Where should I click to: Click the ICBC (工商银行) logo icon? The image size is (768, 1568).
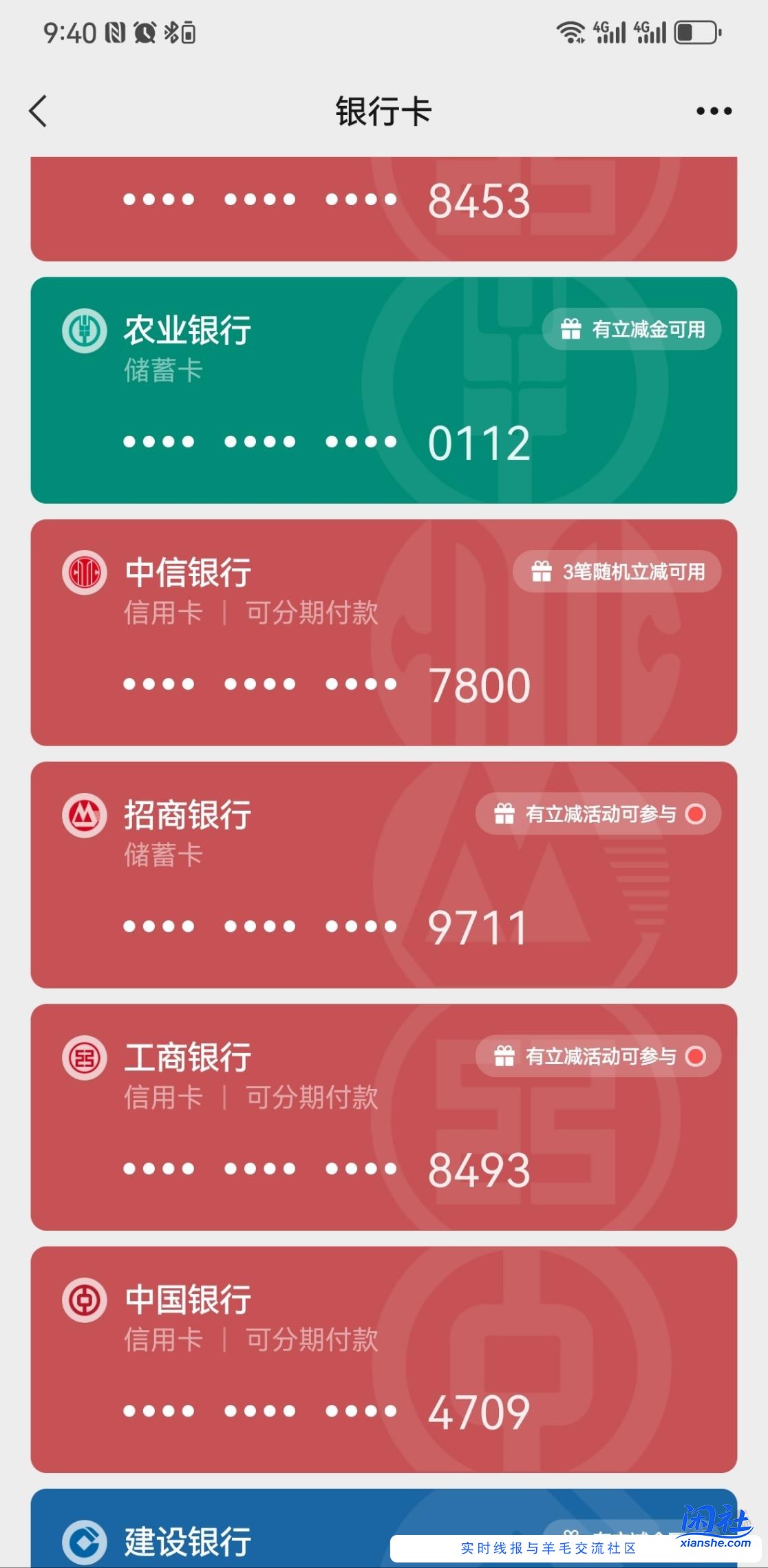84,1057
